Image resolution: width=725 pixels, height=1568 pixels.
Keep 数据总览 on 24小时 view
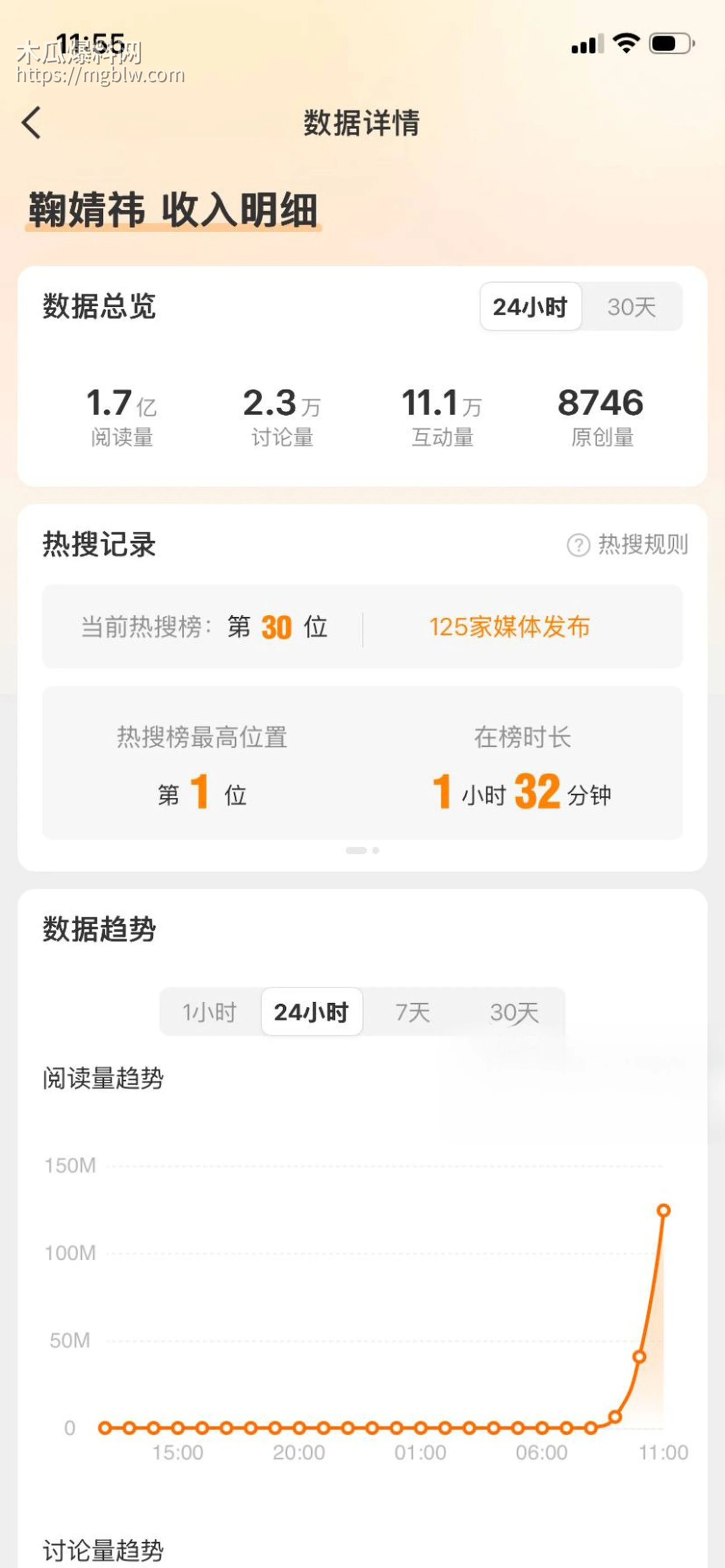coord(530,308)
